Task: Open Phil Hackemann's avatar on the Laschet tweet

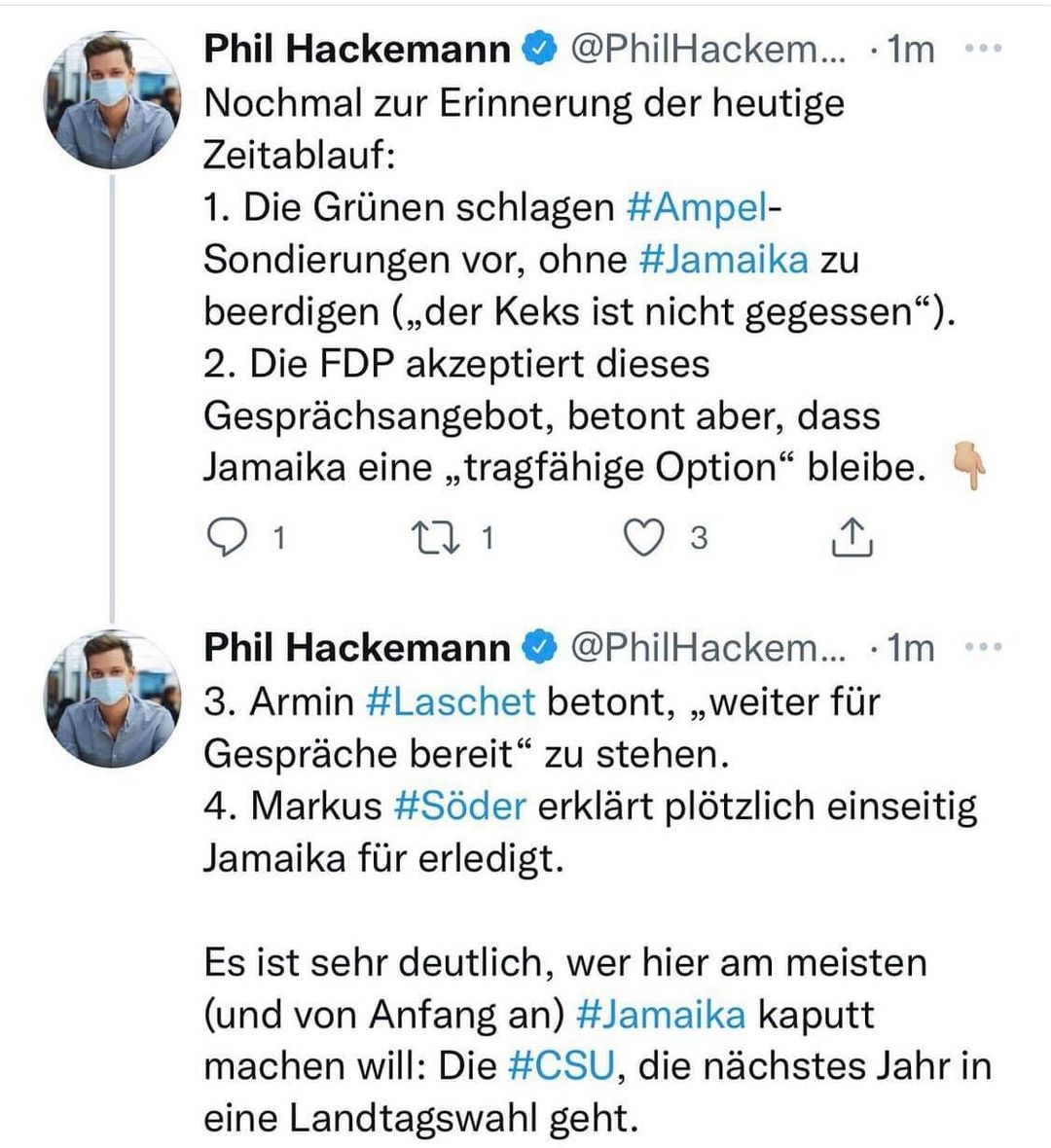Action: (x=112, y=699)
